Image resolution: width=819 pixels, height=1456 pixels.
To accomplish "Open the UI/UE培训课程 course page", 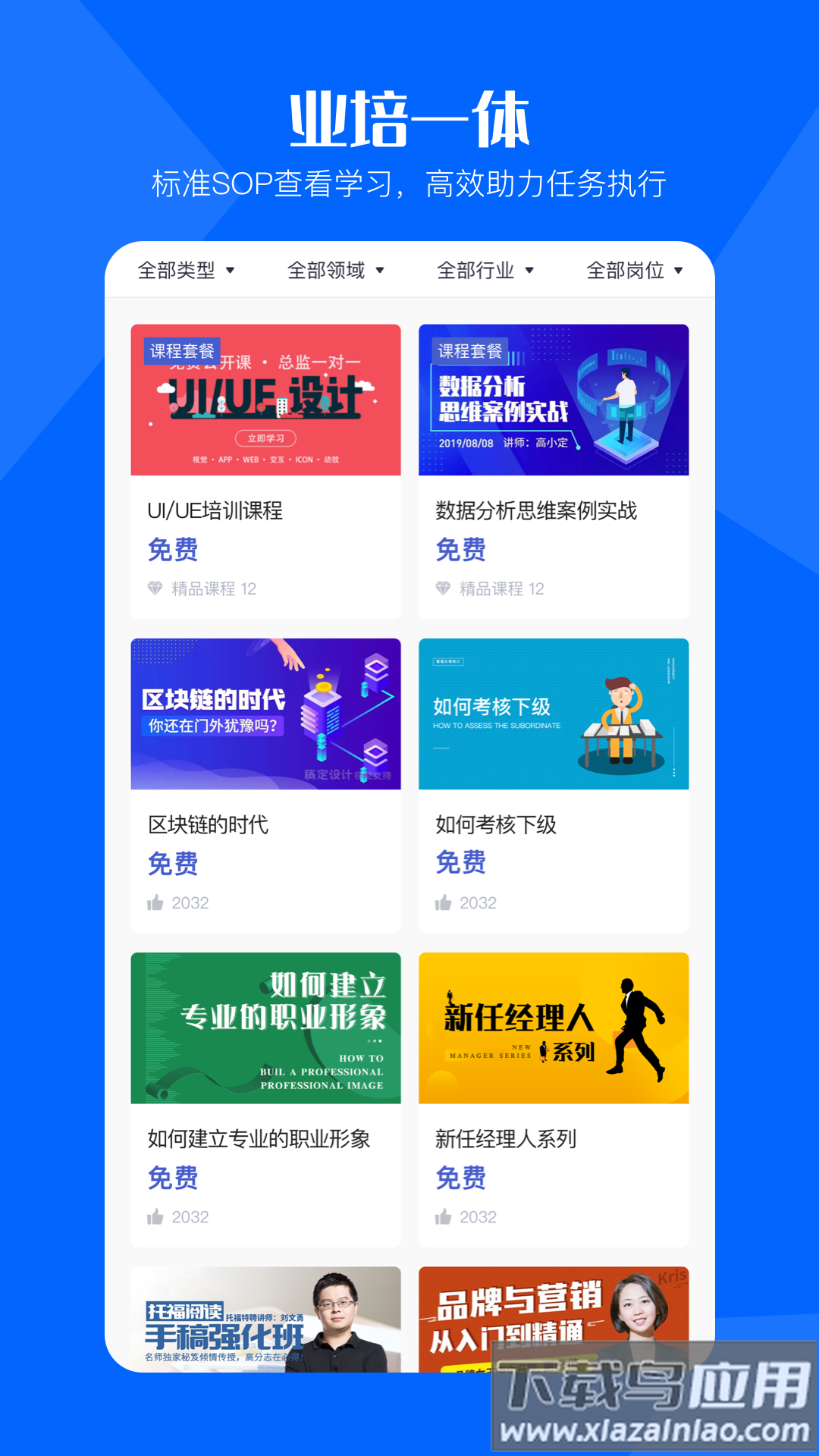I will tap(214, 512).
